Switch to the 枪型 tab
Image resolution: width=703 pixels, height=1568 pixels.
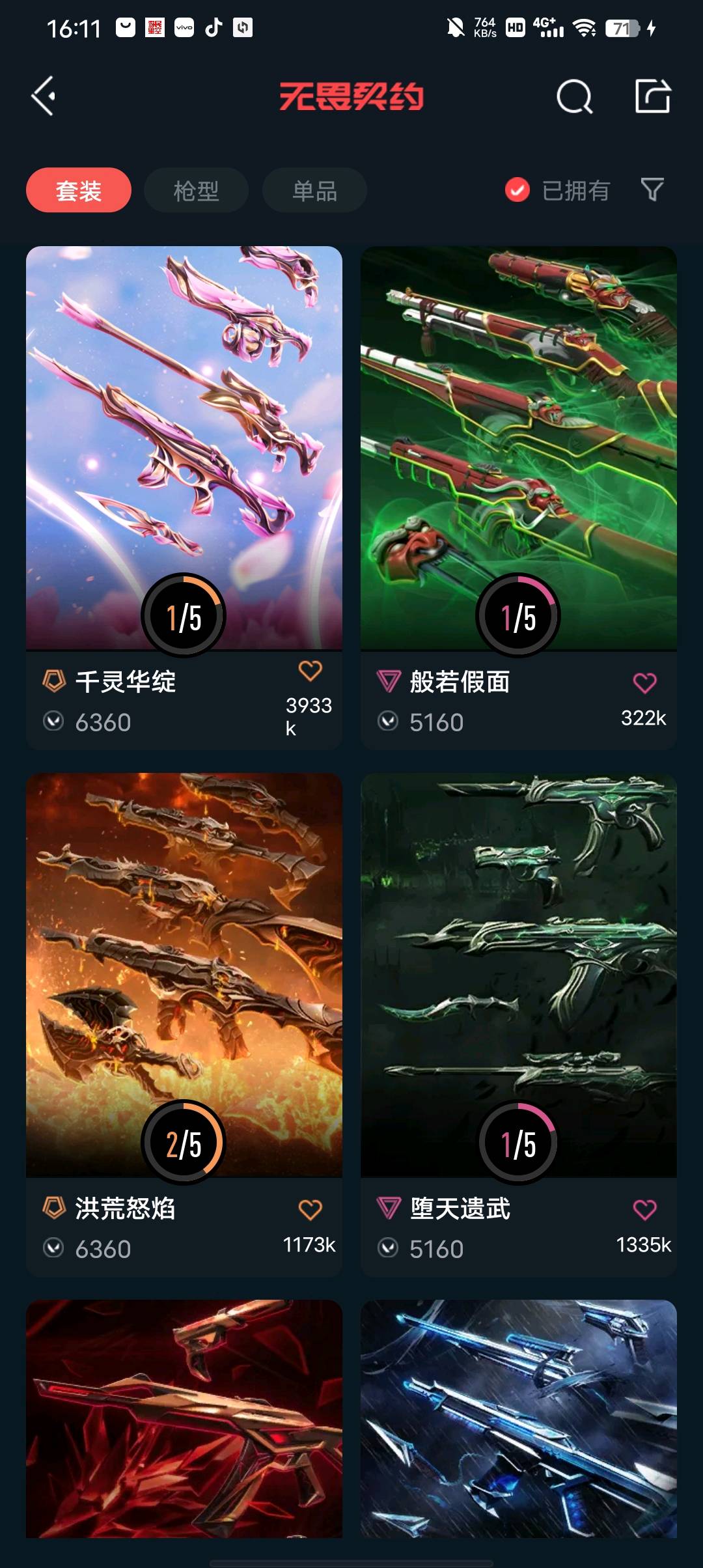[196, 190]
